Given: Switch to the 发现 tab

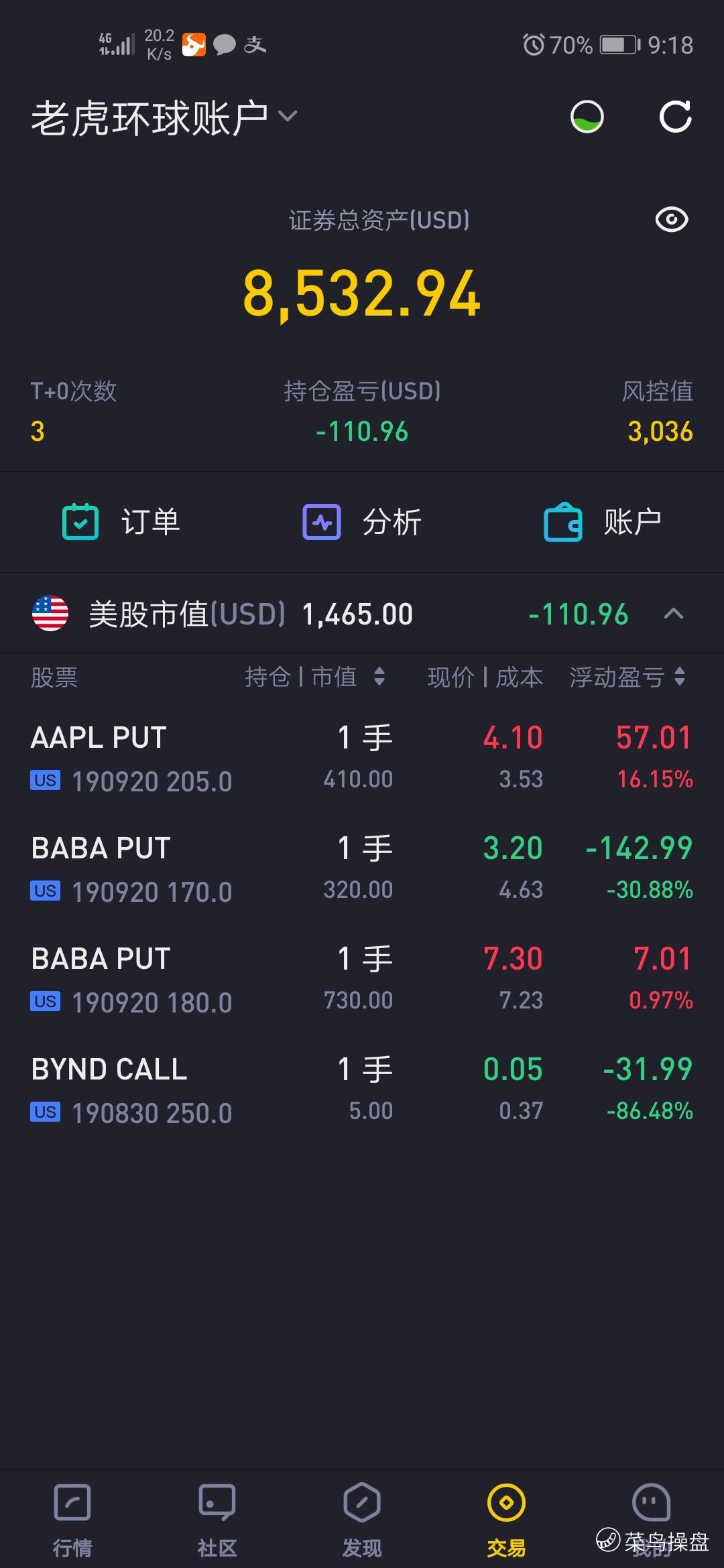Looking at the screenshot, I should (x=362, y=1518).
